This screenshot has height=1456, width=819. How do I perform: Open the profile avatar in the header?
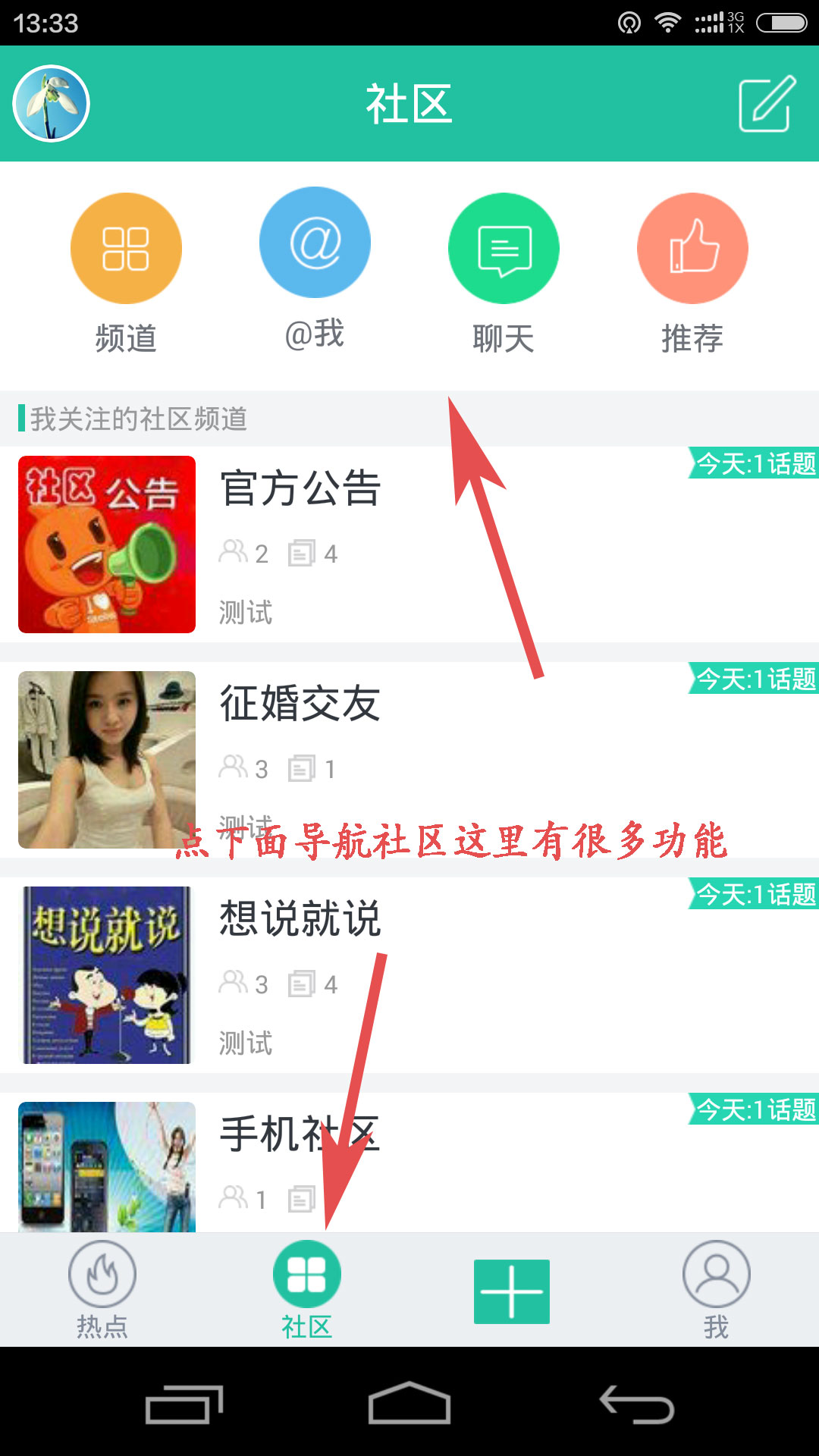[x=51, y=103]
